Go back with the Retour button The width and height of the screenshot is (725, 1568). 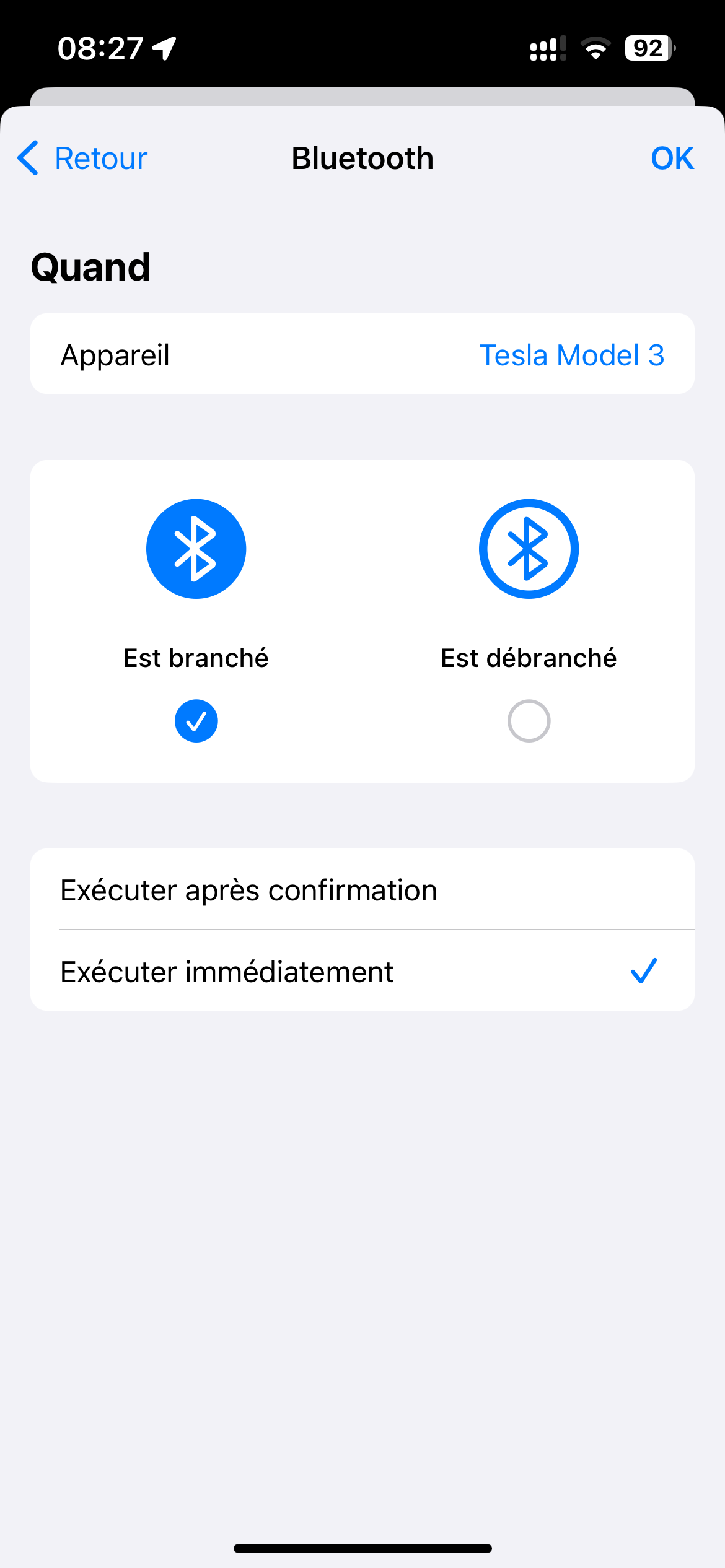coord(83,159)
